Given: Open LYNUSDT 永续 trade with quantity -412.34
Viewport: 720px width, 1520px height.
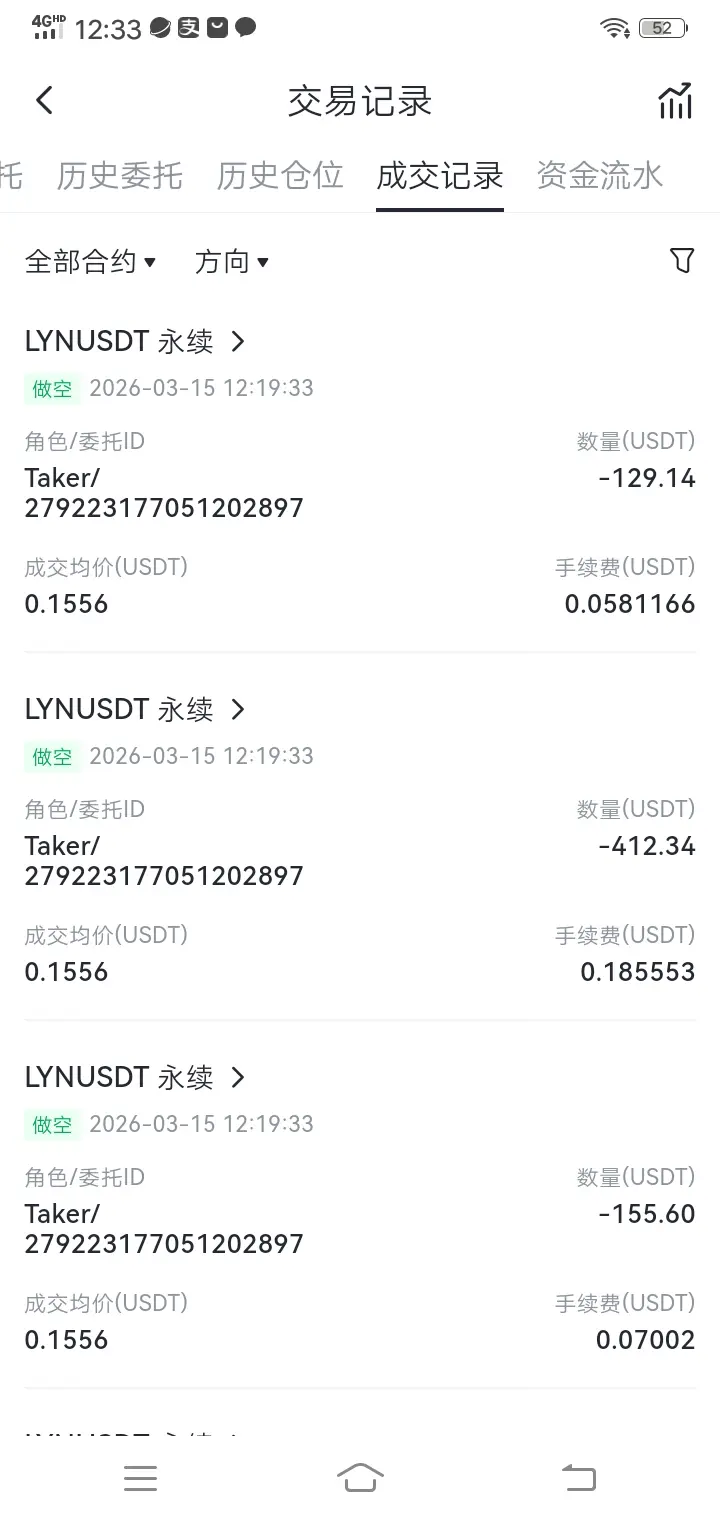Looking at the screenshot, I should click(x=135, y=710).
